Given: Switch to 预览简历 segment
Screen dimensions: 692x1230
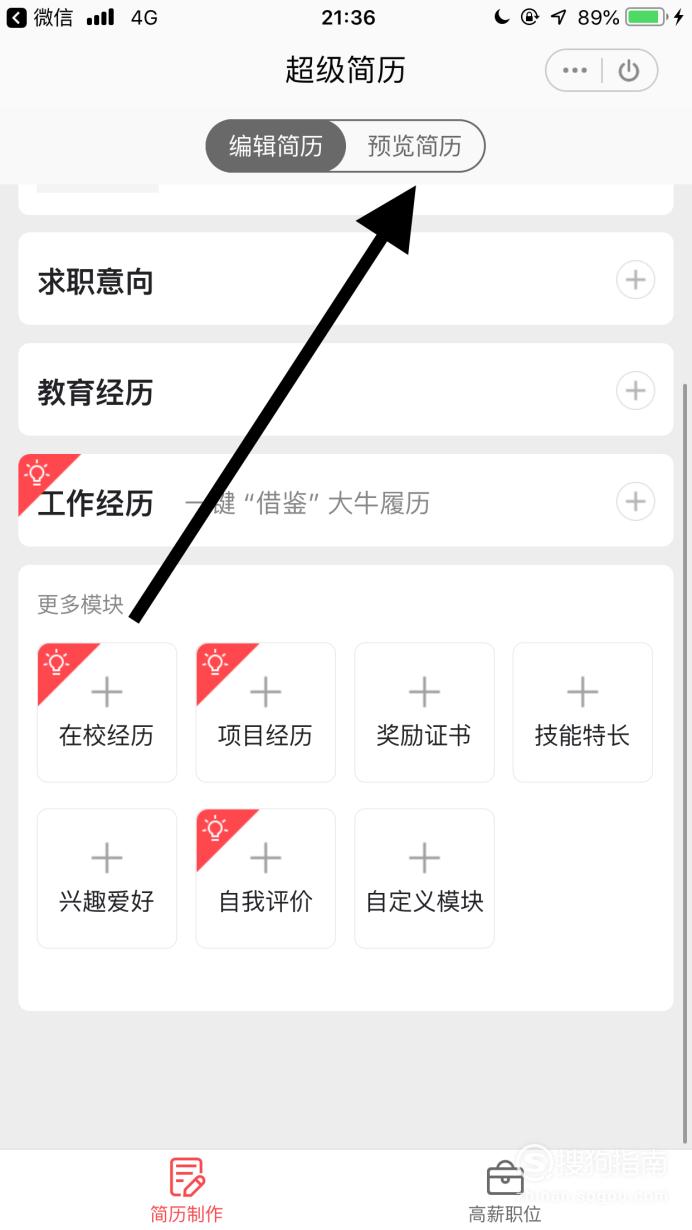Looking at the screenshot, I should (x=415, y=147).
